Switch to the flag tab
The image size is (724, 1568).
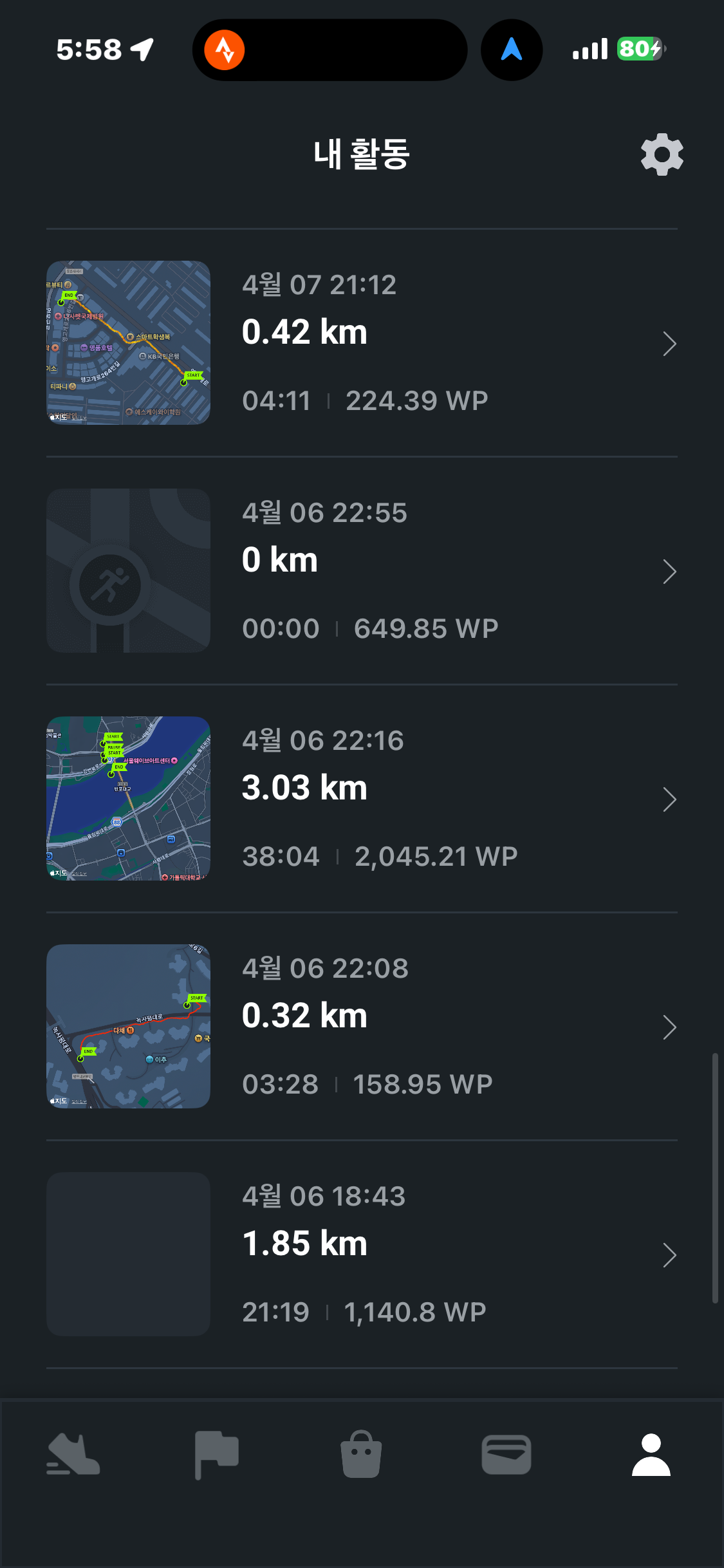coord(217,1455)
